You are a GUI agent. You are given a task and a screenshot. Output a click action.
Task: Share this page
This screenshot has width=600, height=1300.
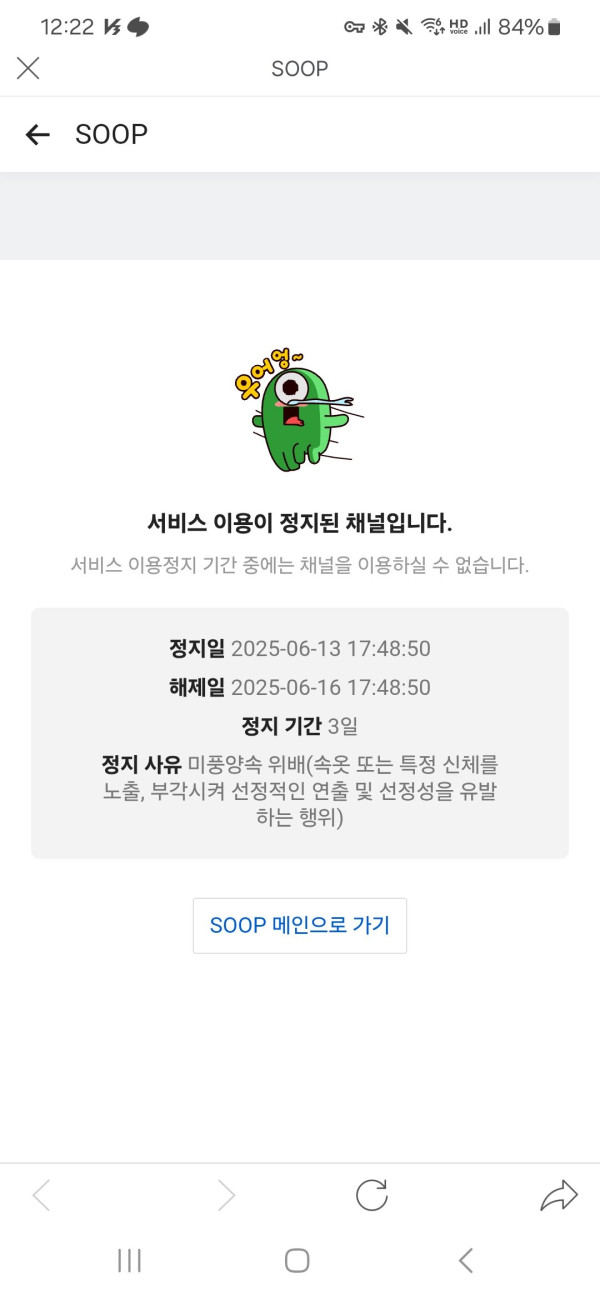click(559, 1195)
